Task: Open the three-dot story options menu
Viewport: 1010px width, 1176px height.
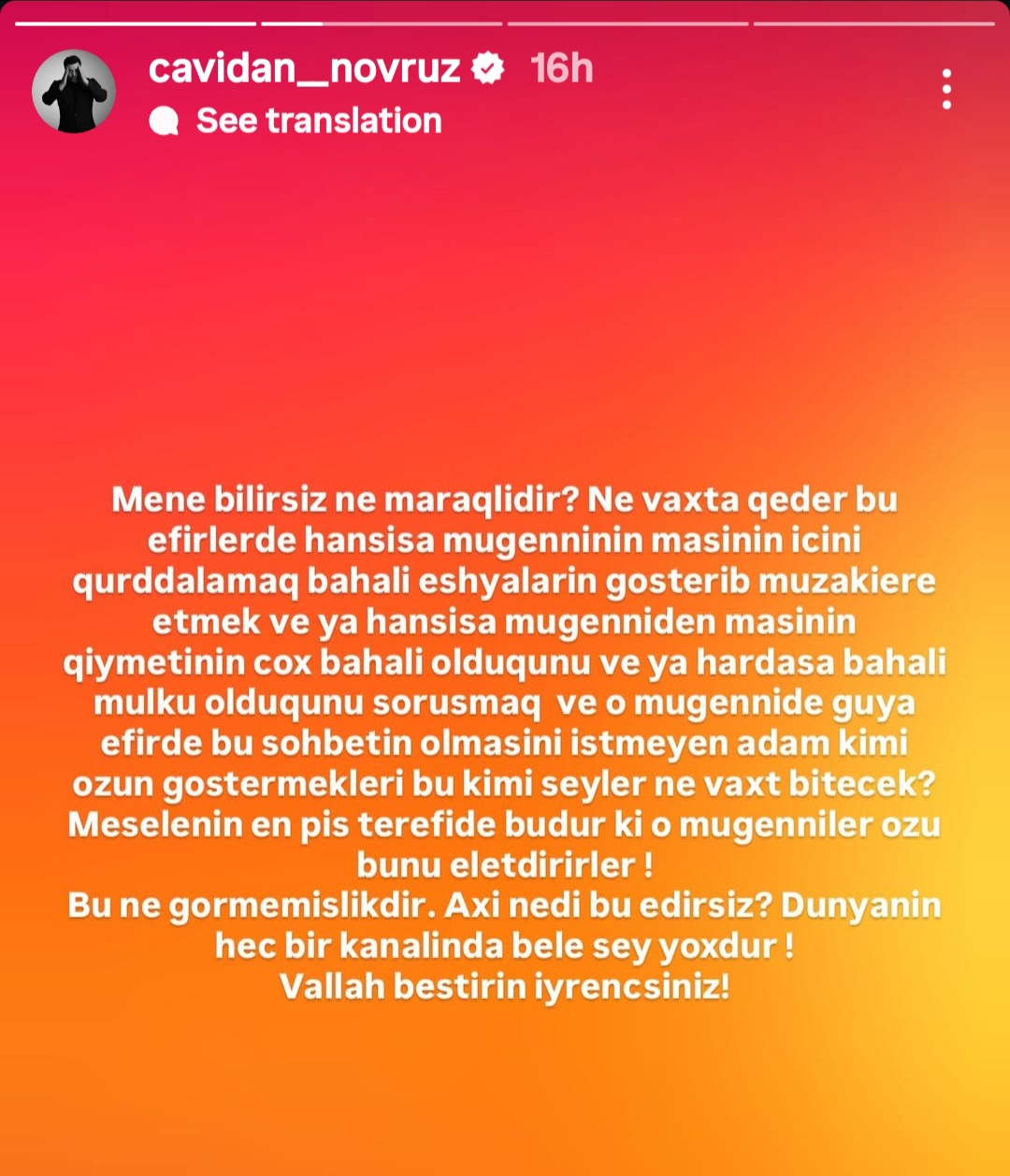Action: coord(947,90)
